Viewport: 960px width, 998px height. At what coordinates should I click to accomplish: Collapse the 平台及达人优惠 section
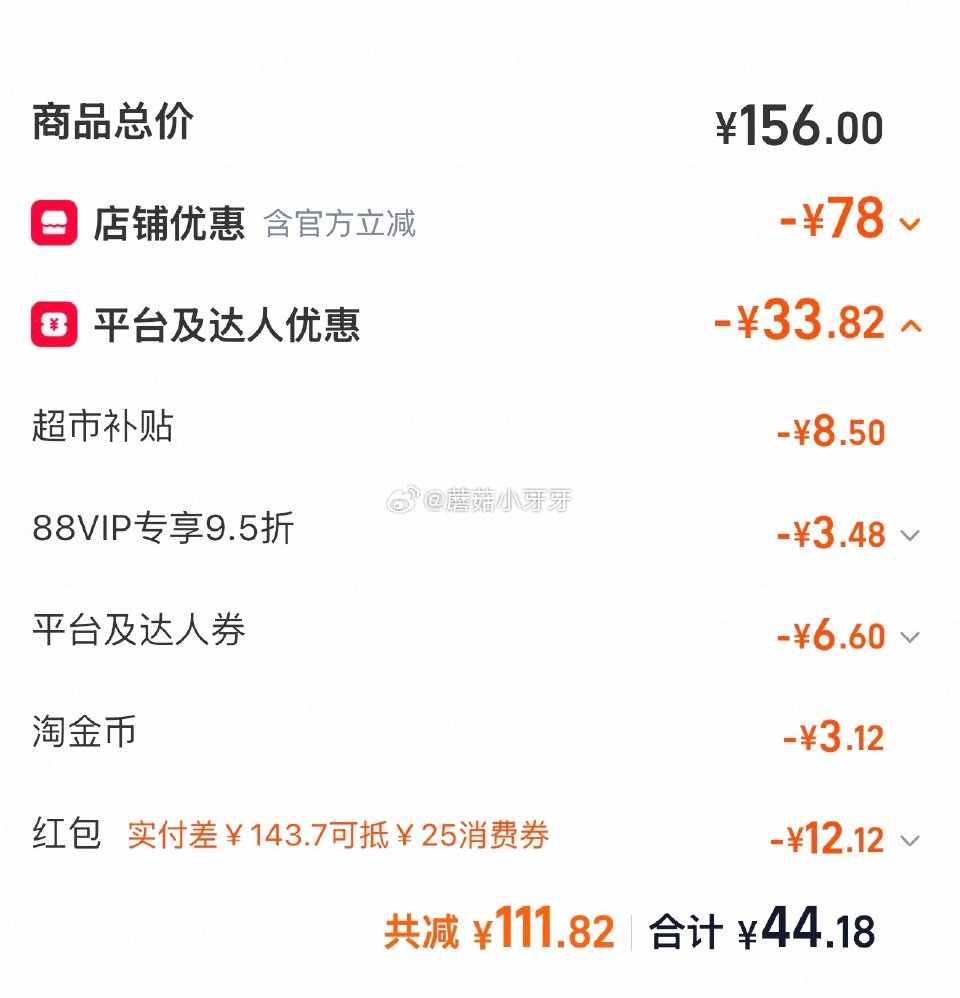pos(911,328)
